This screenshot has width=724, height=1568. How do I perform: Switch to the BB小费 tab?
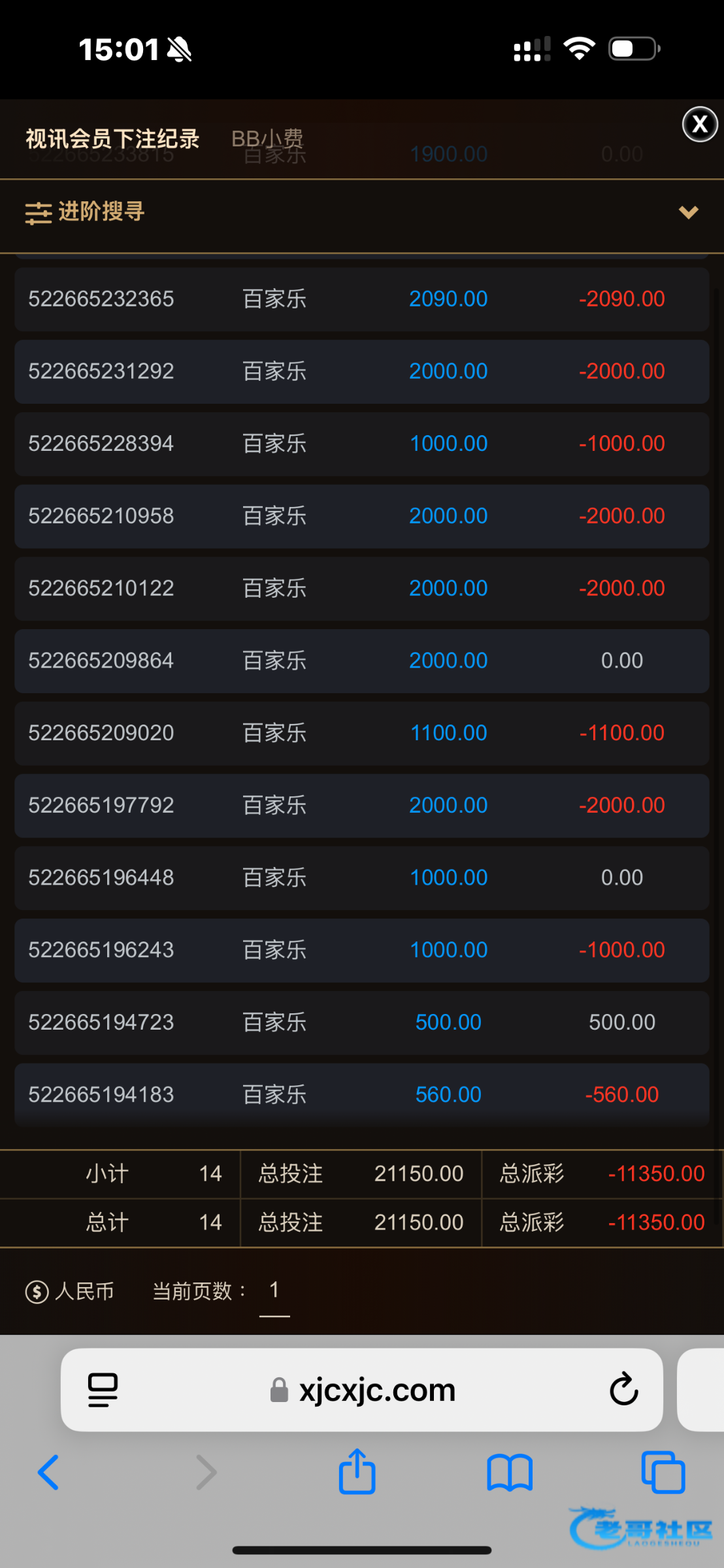[x=267, y=139]
